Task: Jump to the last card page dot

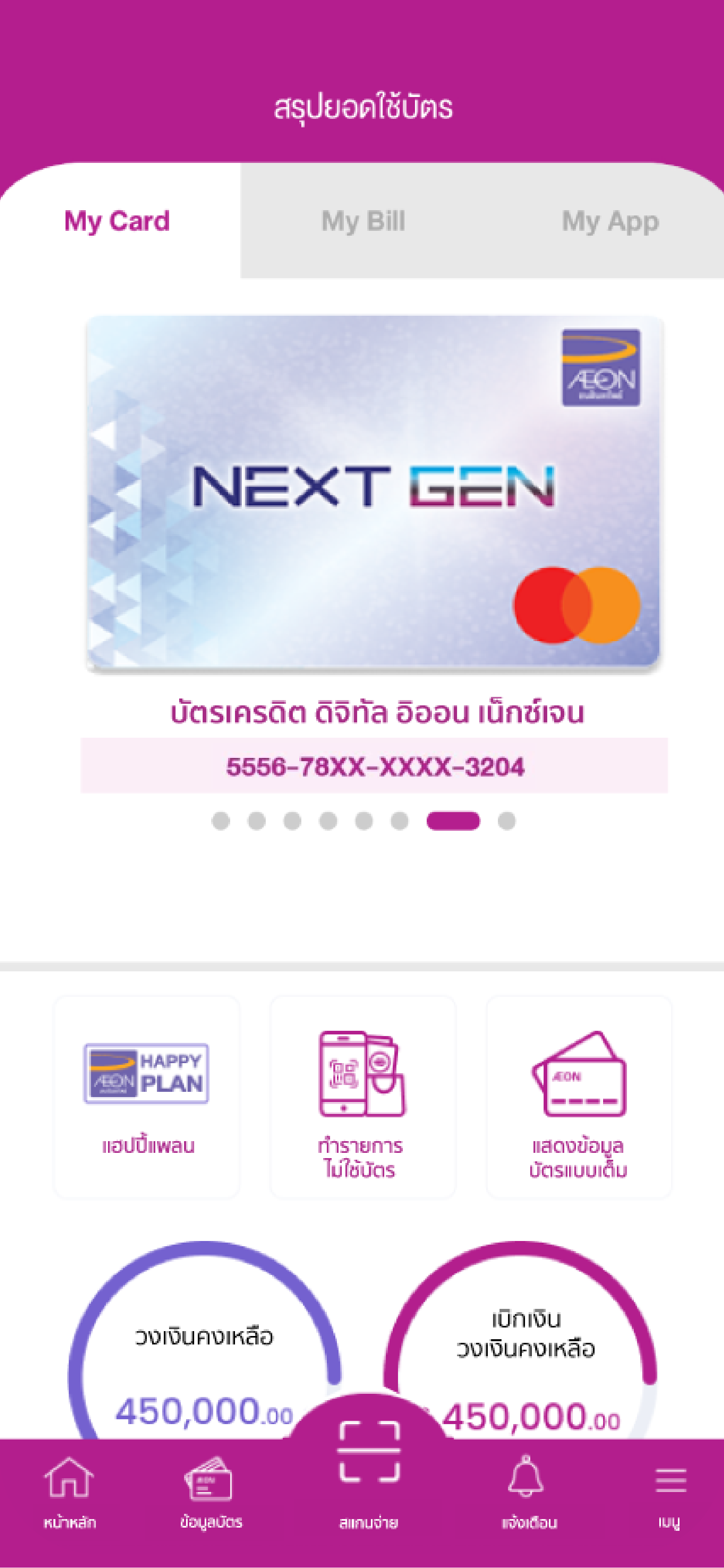Action: pos(507,821)
